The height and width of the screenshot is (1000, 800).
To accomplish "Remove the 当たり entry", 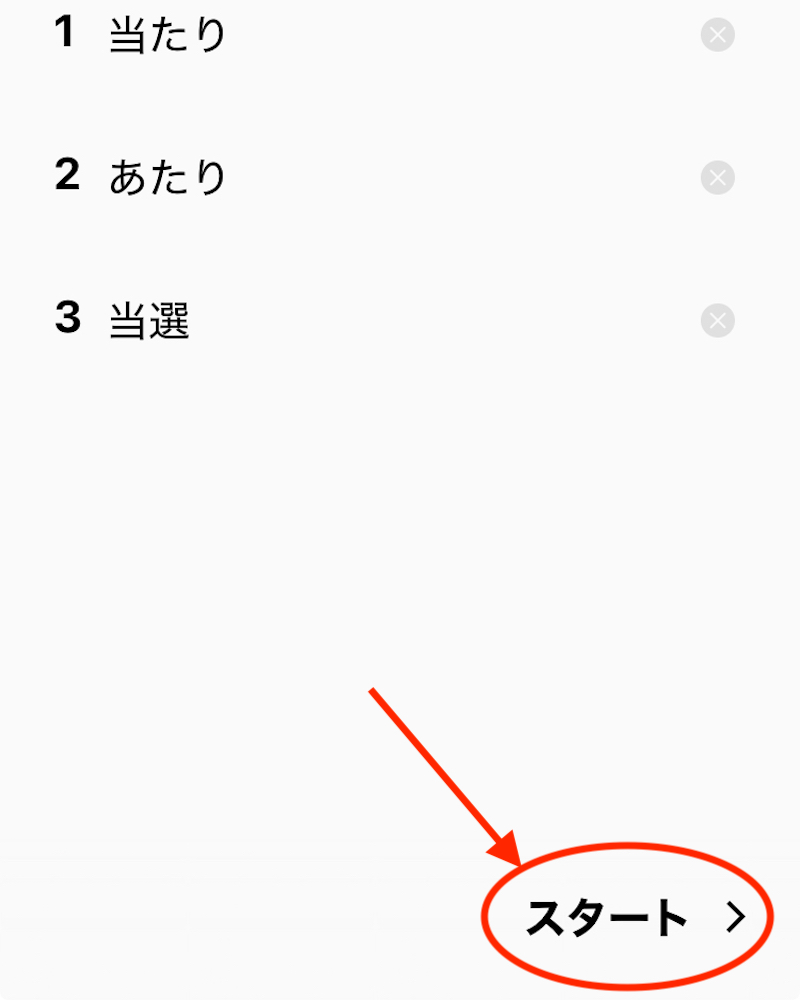I will click(x=717, y=36).
